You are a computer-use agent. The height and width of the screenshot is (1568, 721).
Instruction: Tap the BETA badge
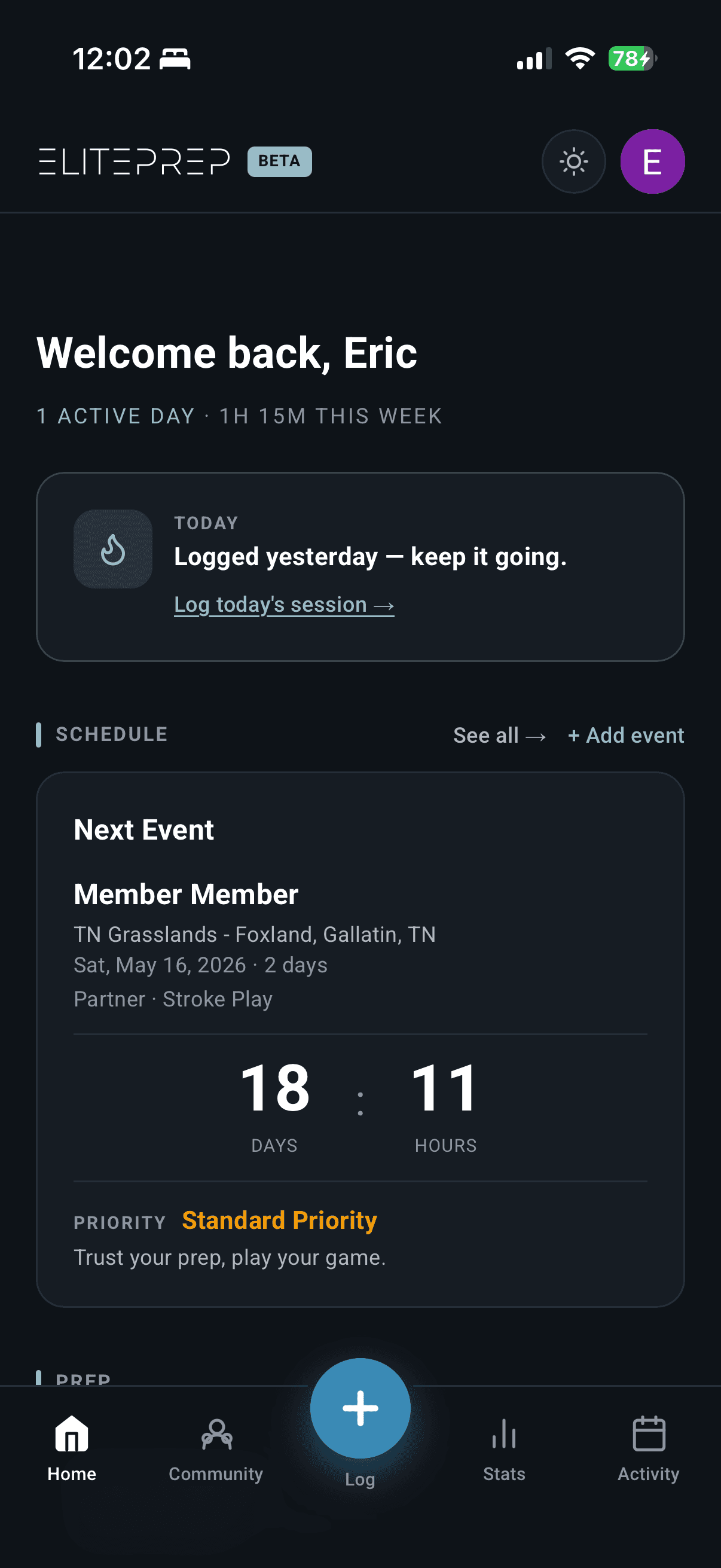[279, 161]
